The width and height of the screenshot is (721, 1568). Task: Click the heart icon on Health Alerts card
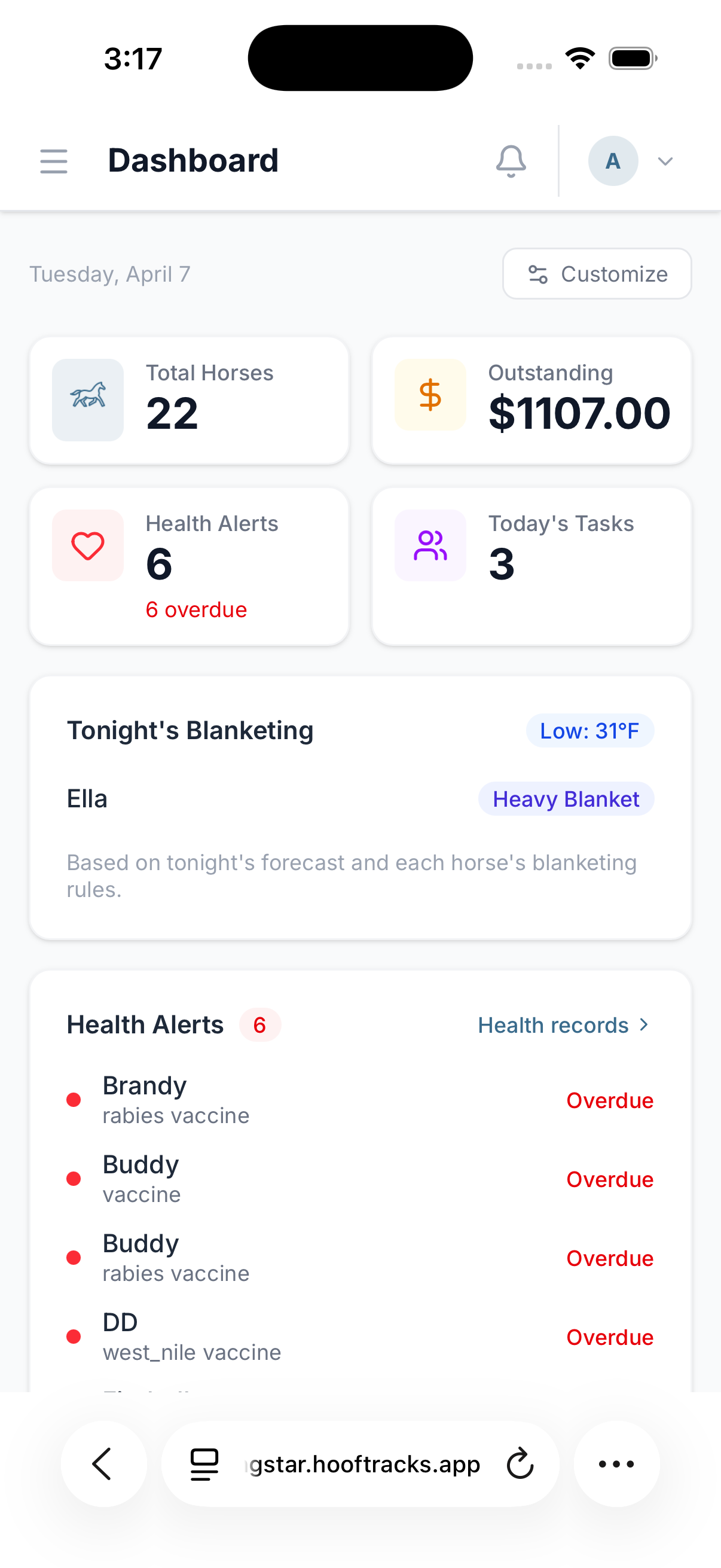[88, 545]
